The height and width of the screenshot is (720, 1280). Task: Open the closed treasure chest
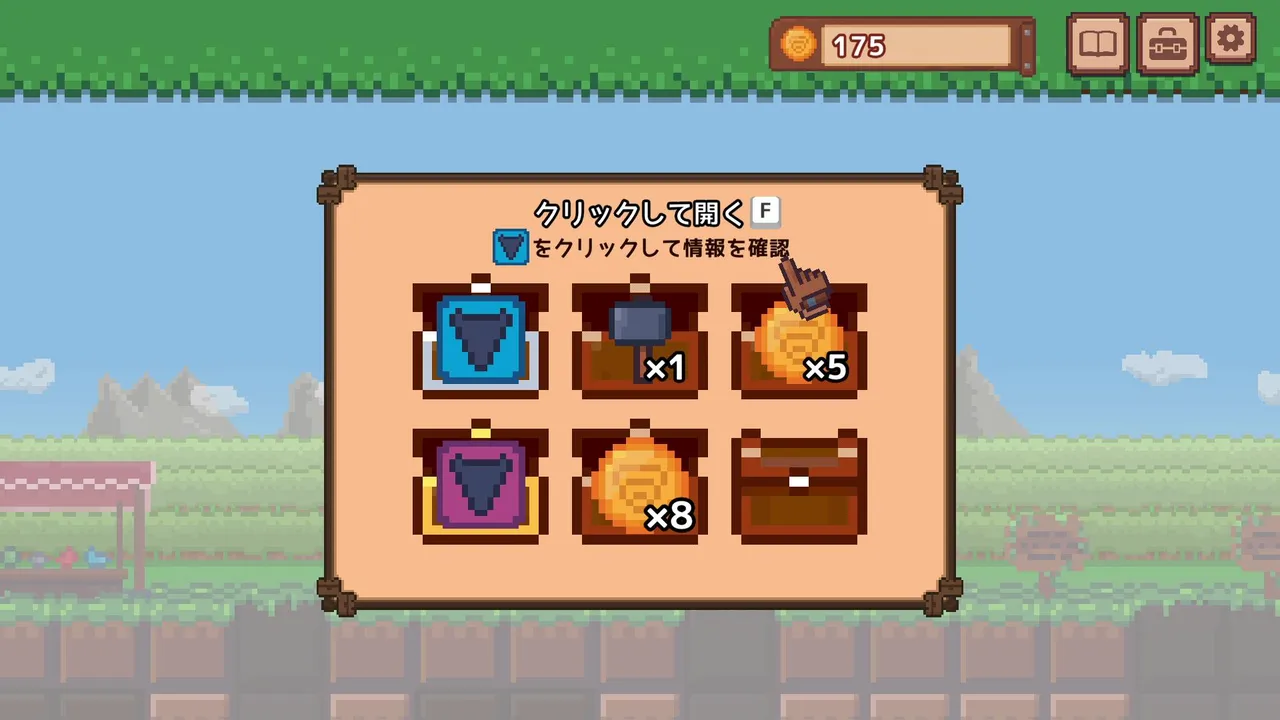798,487
